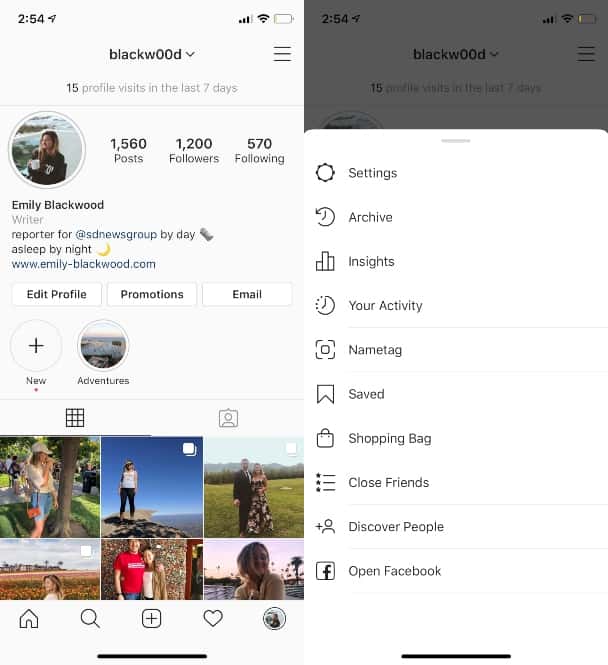This screenshot has height=665, width=608.
Task: Select Discover People
Action: coord(395,526)
